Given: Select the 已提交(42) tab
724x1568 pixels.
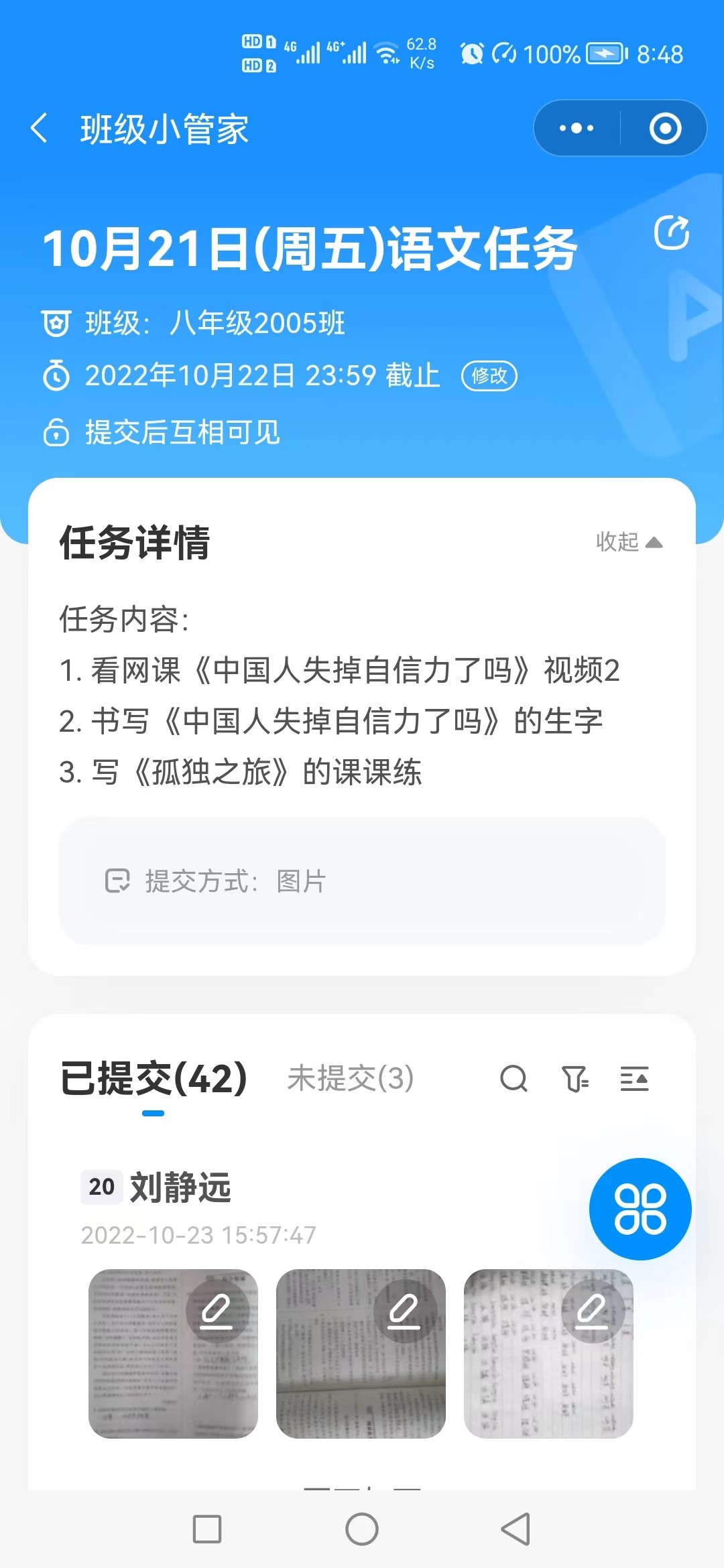Looking at the screenshot, I should (x=153, y=1078).
